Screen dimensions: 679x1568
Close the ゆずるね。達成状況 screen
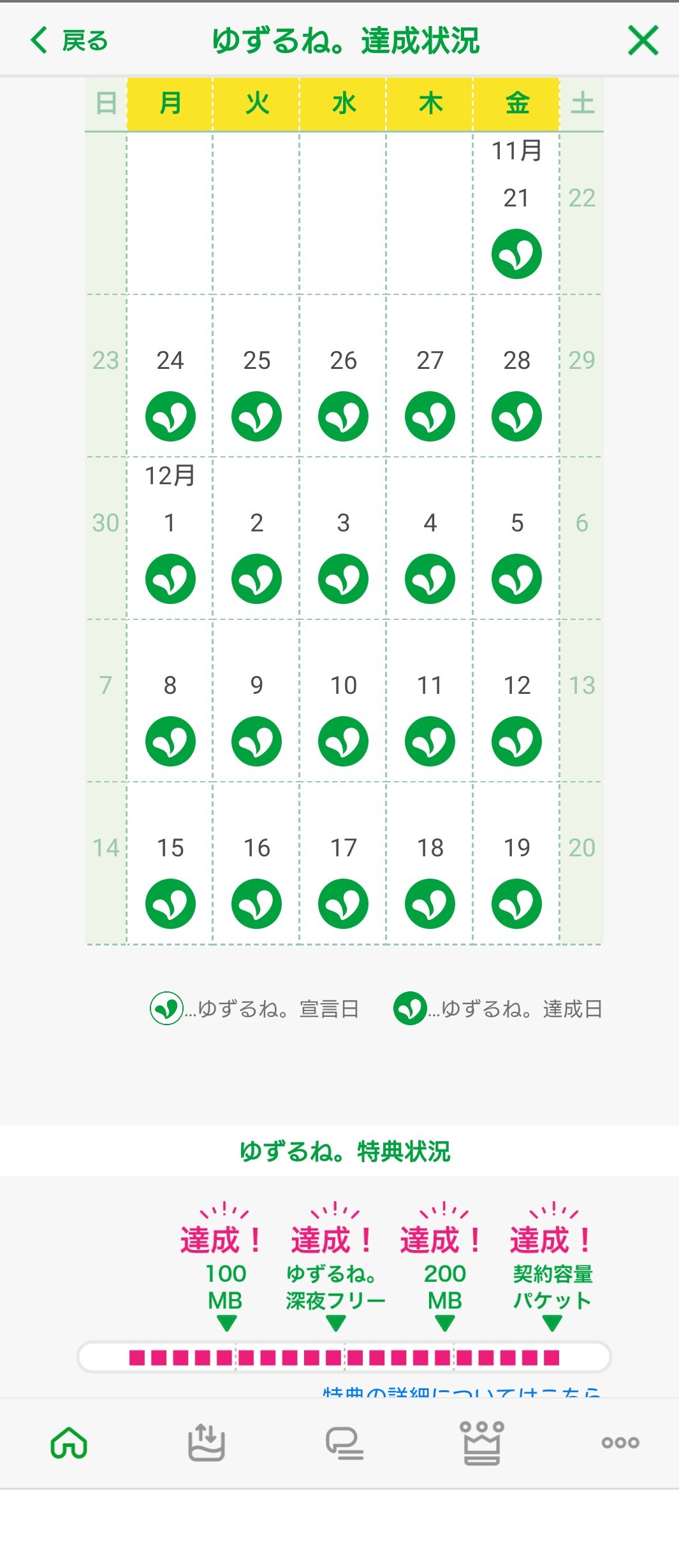coord(643,41)
